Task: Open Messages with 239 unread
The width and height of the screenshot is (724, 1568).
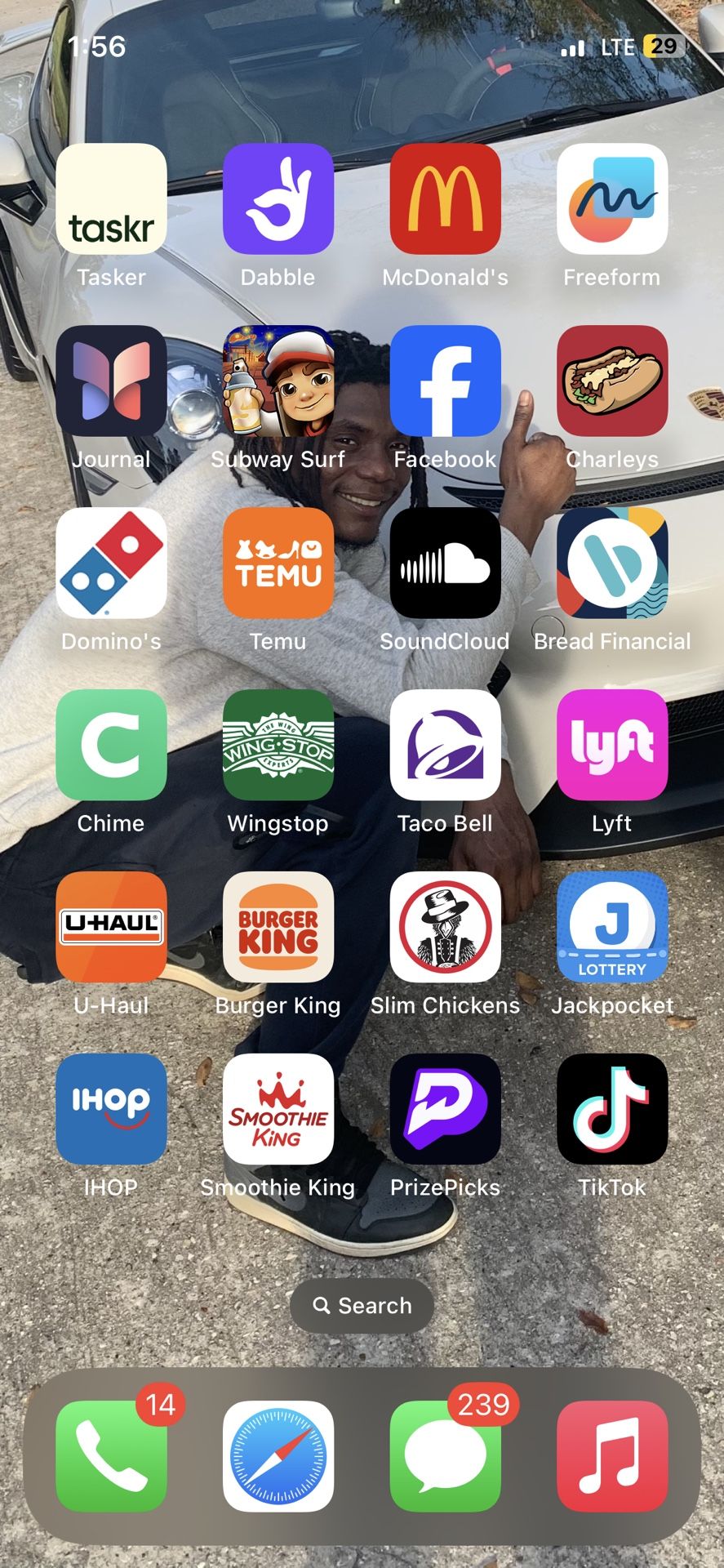Action: (446, 1456)
